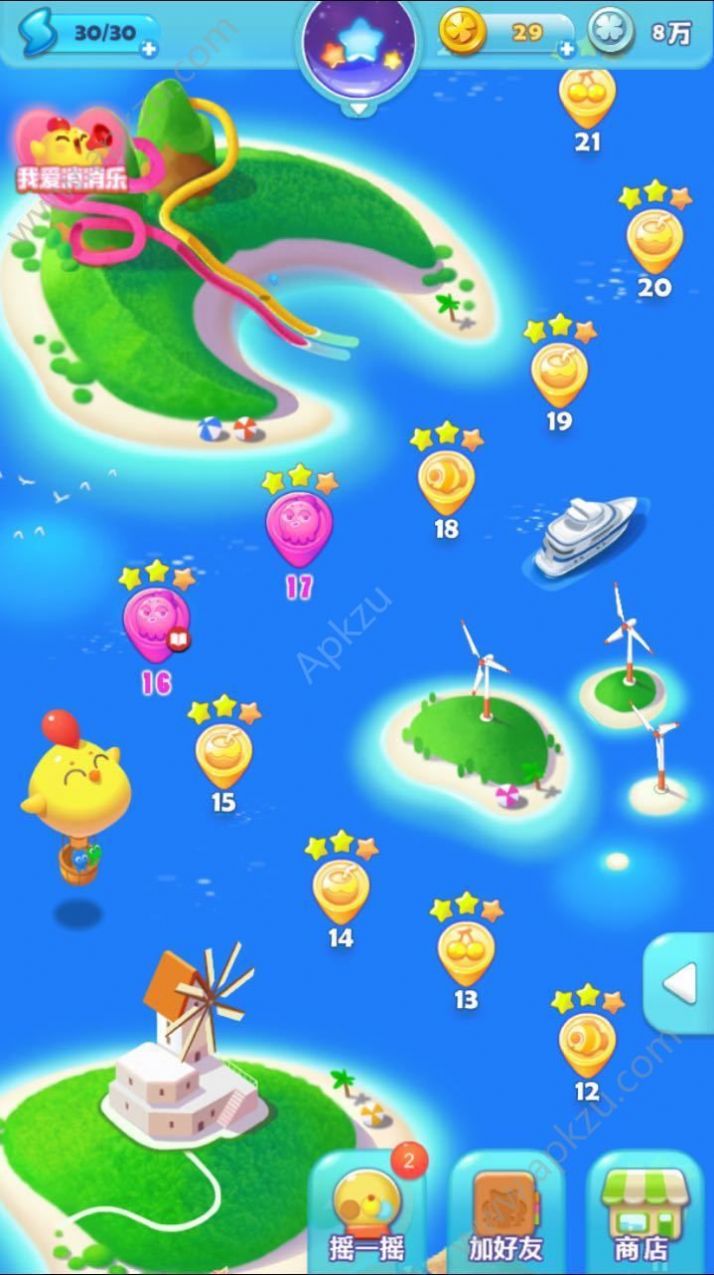Enter level 15
This screenshot has width=714, height=1275.
pos(224,755)
